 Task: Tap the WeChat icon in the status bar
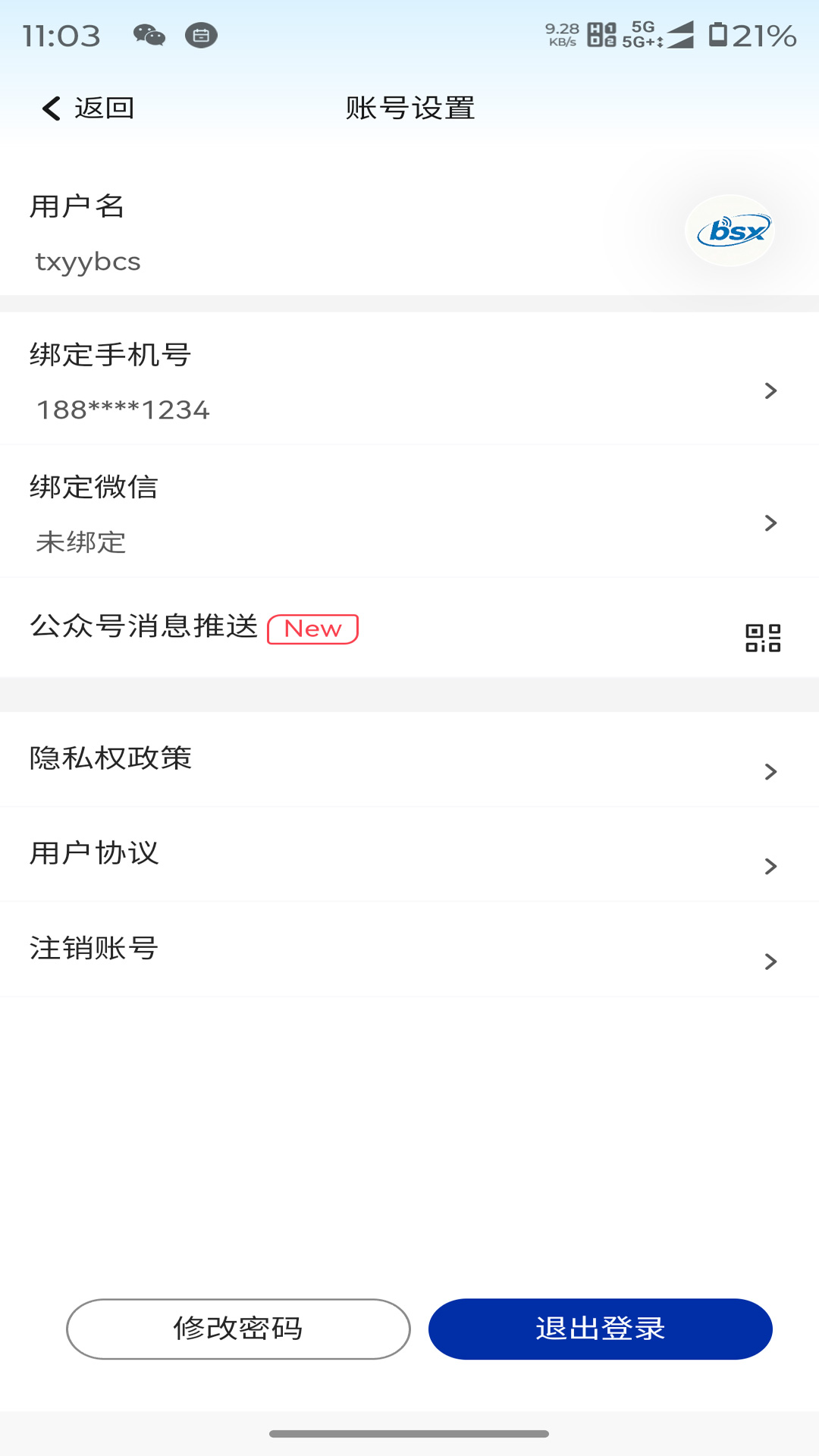click(149, 35)
